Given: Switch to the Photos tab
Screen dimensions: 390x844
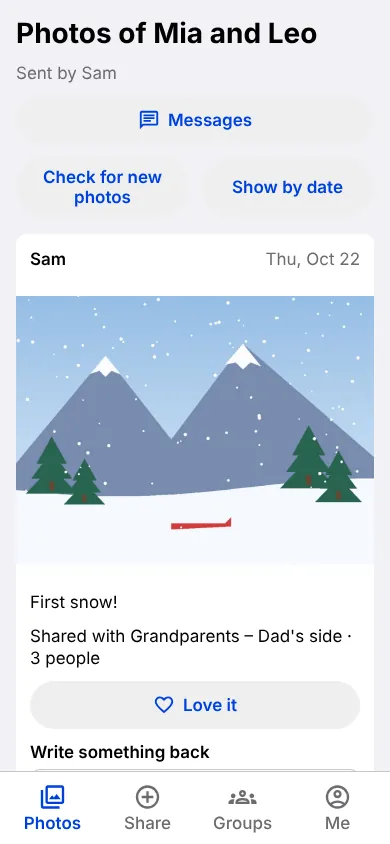Looking at the screenshot, I should coord(52,808).
